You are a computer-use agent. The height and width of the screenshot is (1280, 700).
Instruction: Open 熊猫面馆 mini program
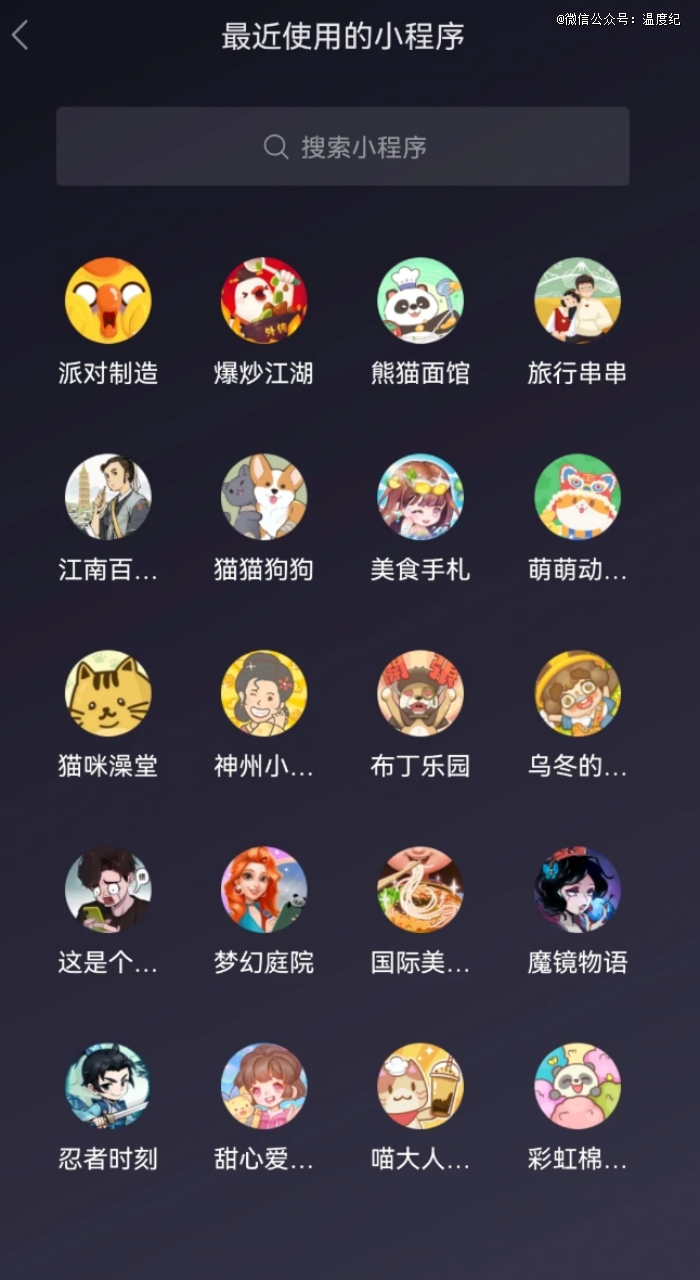point(420,301)
